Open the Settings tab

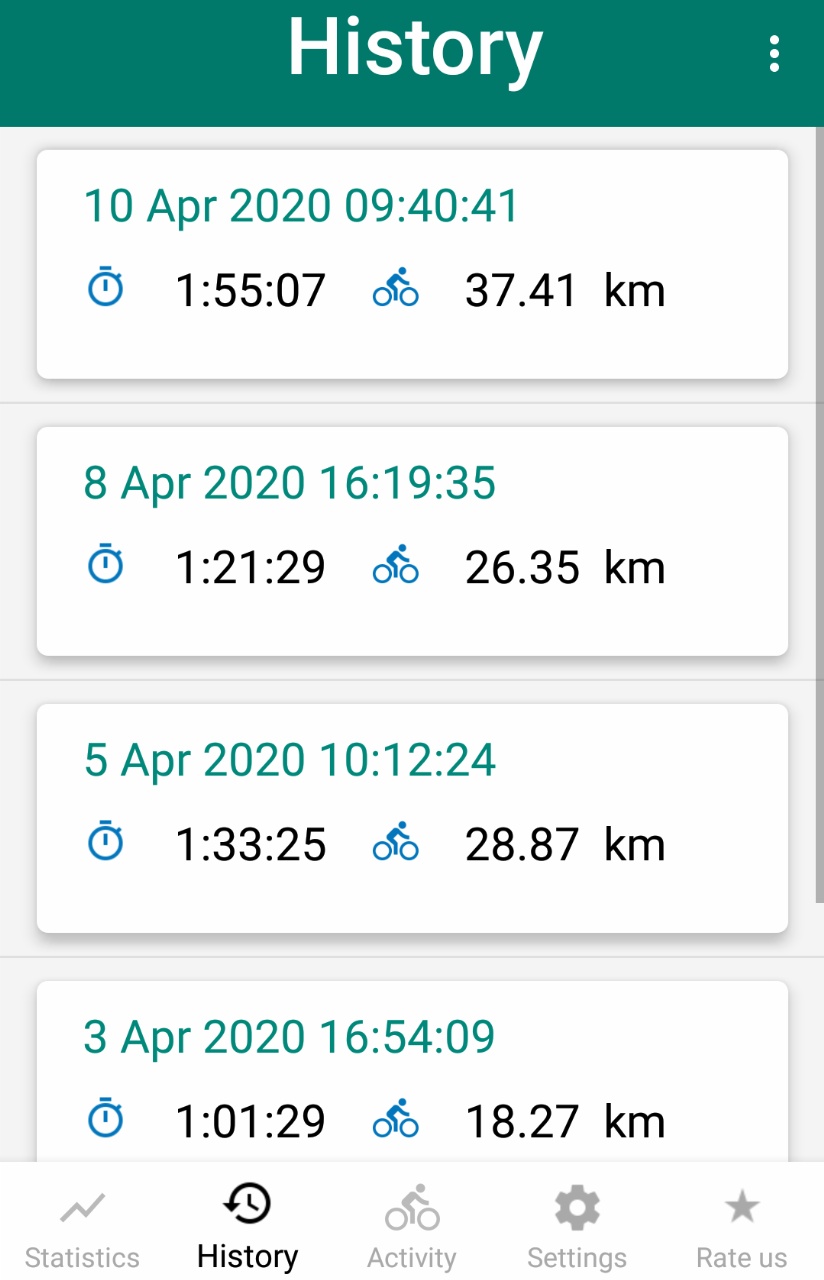(577, 1227)
